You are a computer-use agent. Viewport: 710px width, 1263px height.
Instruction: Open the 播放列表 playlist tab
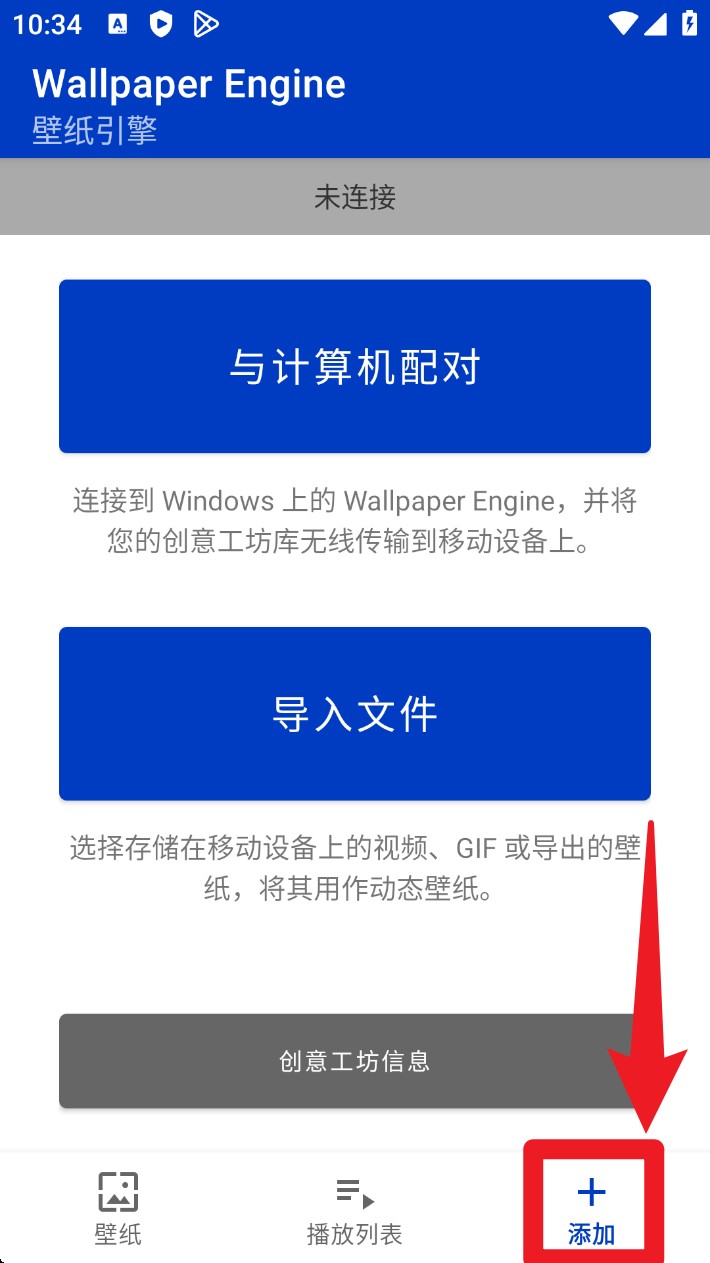tap(355, 1208)
